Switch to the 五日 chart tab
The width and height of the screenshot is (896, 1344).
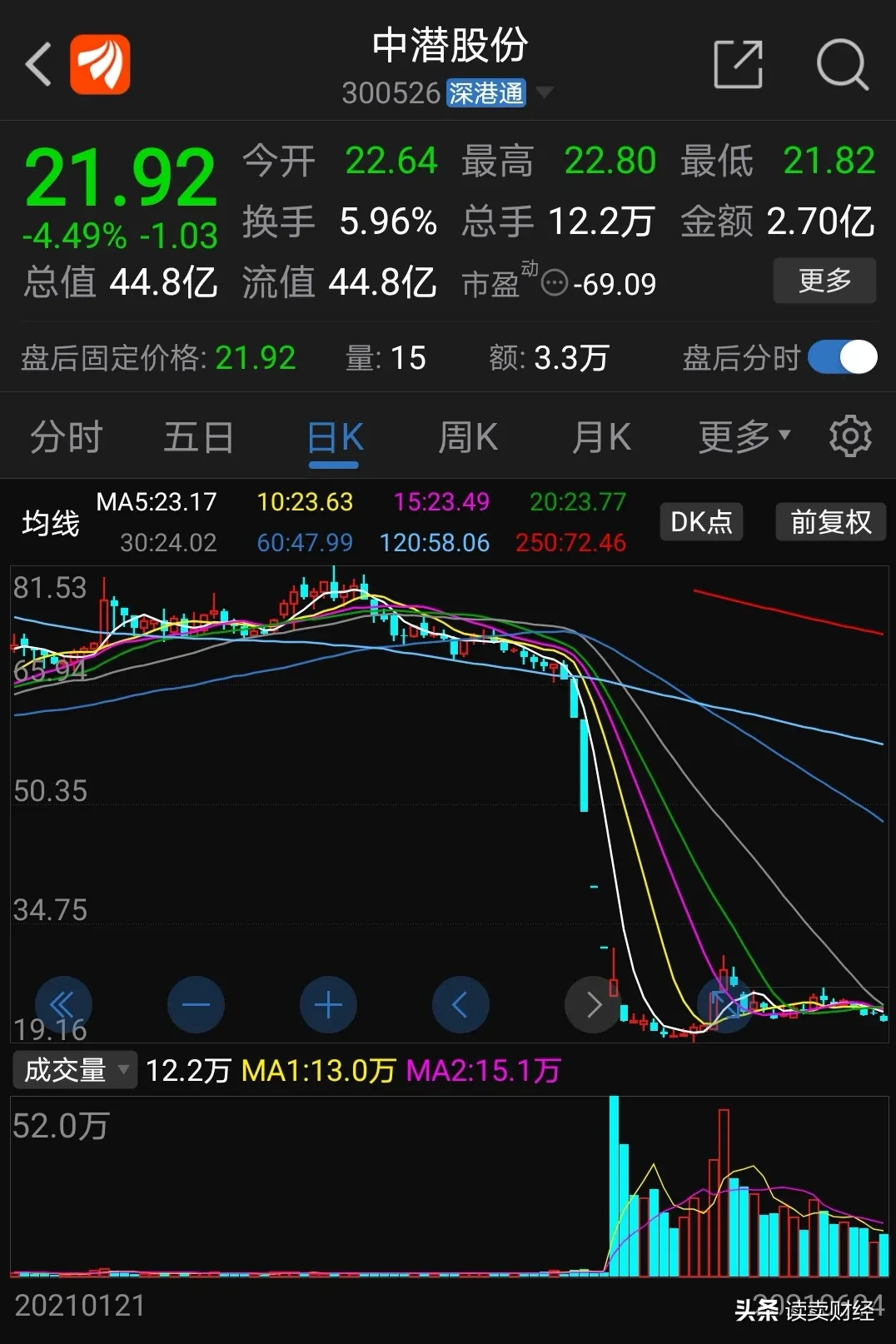point(199,437)
